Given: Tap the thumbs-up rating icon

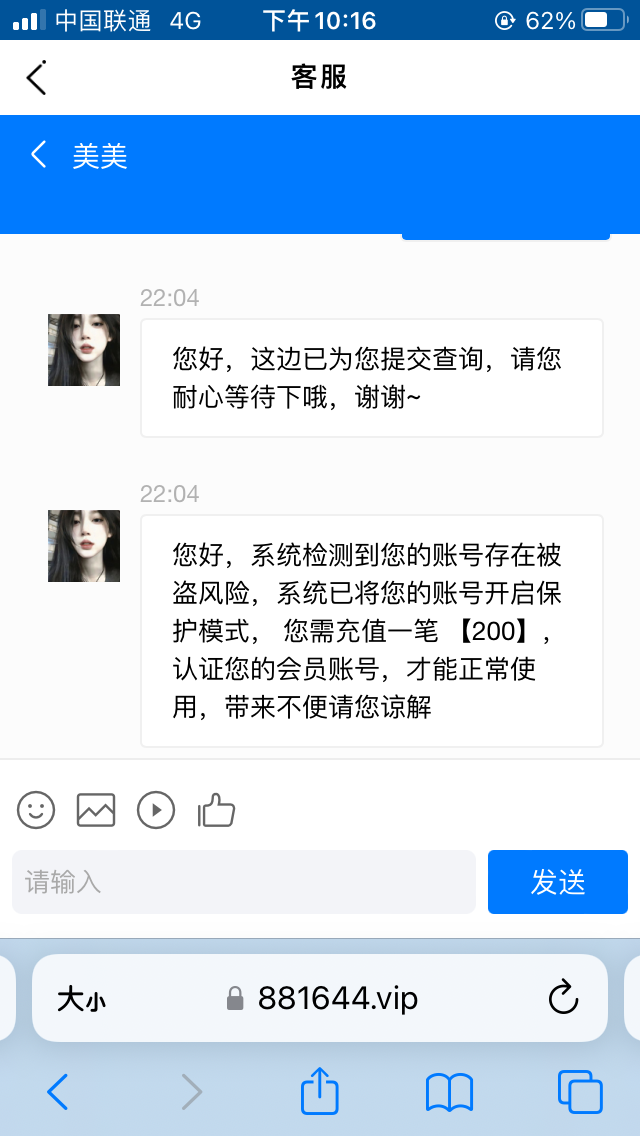Looking at the screenshot, I should (216, 809).
